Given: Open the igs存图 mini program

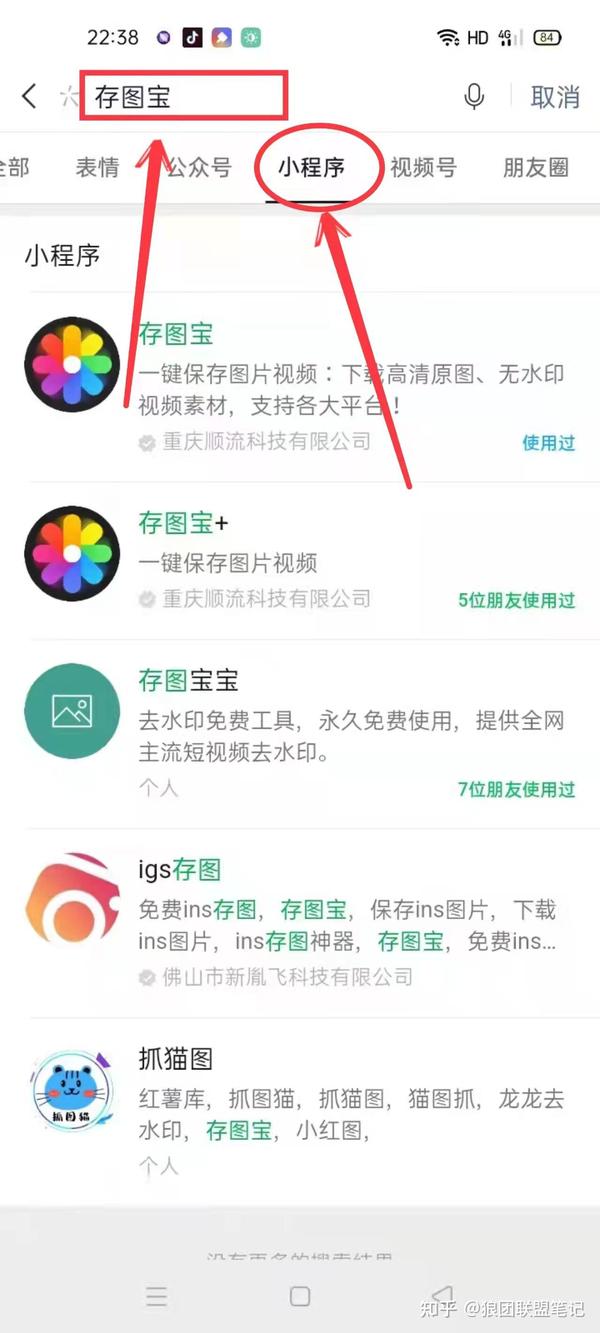Looking at the screenshot, I should (300, 923).
